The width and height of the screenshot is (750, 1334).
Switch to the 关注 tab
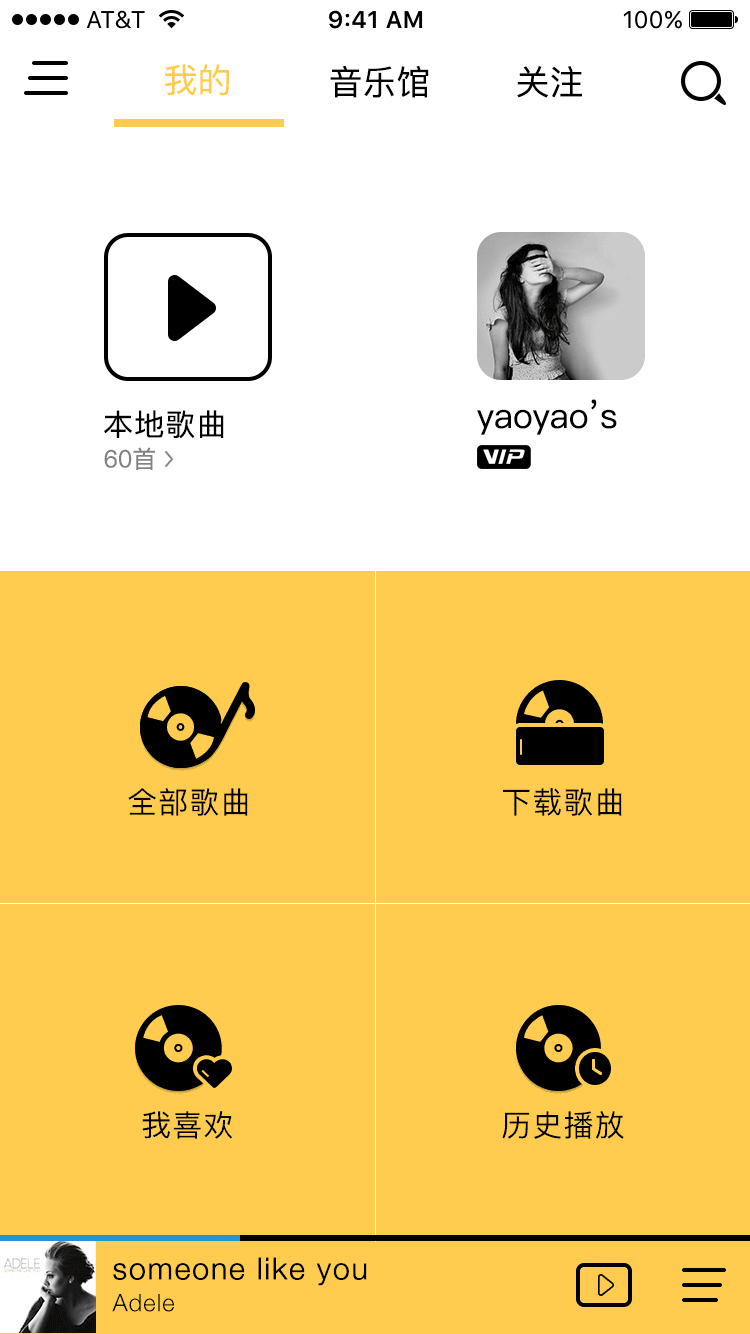549,82
